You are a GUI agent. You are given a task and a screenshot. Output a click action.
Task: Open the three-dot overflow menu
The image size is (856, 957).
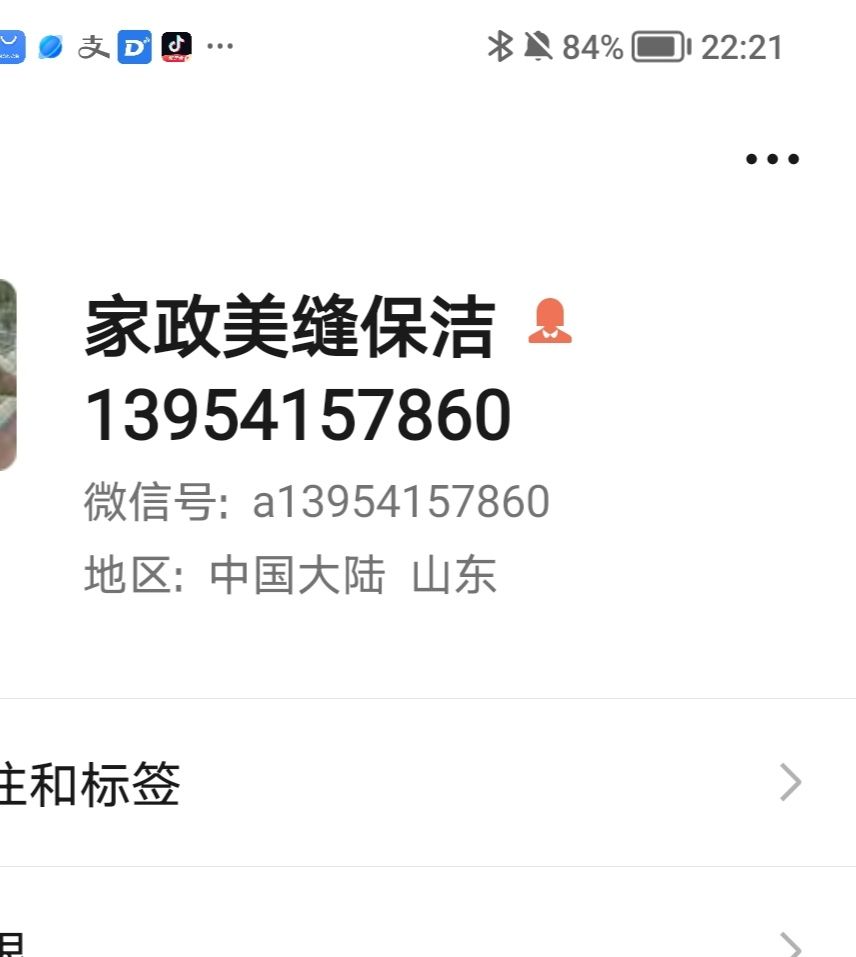pyautogui.click(x=772, y=159)
